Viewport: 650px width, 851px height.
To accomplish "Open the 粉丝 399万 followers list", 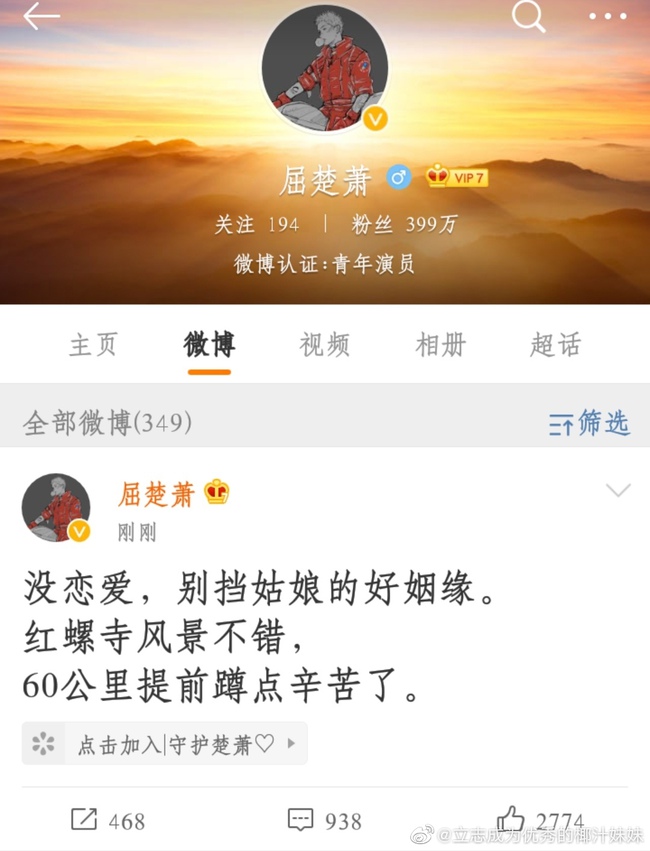I will click(x=405, y=225).
